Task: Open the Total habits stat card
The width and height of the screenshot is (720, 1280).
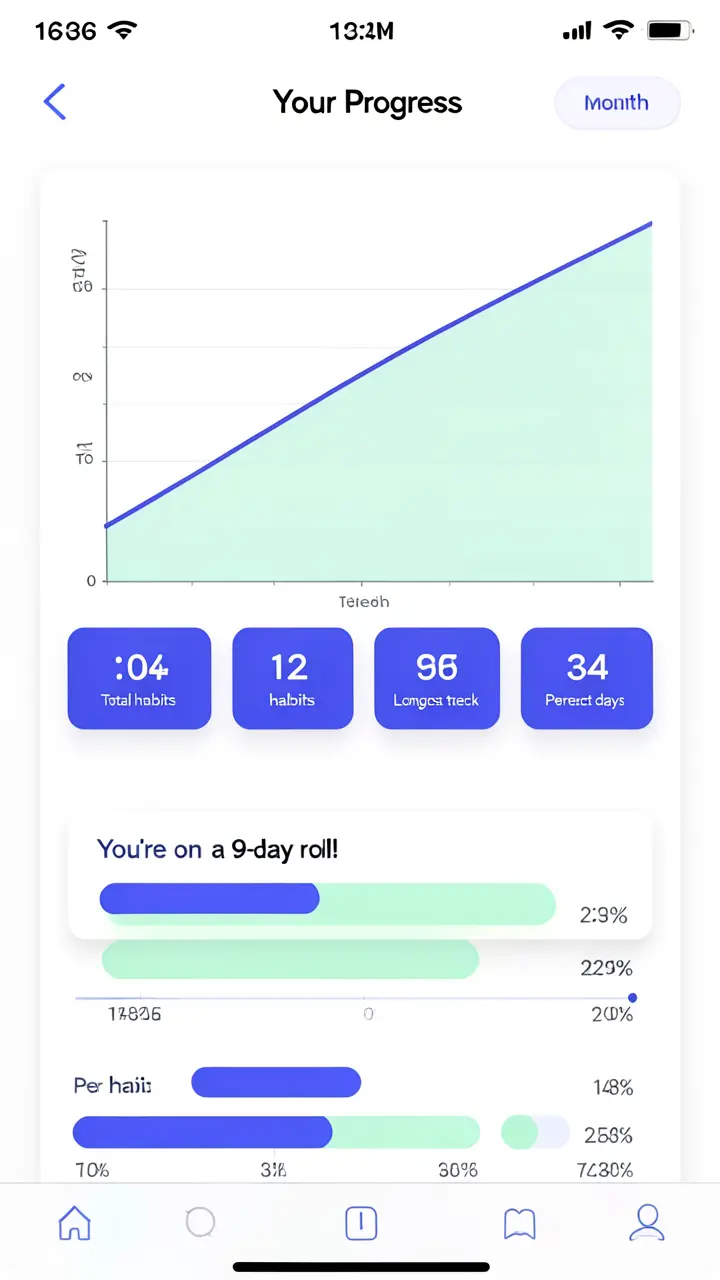Action: point(139,678)
